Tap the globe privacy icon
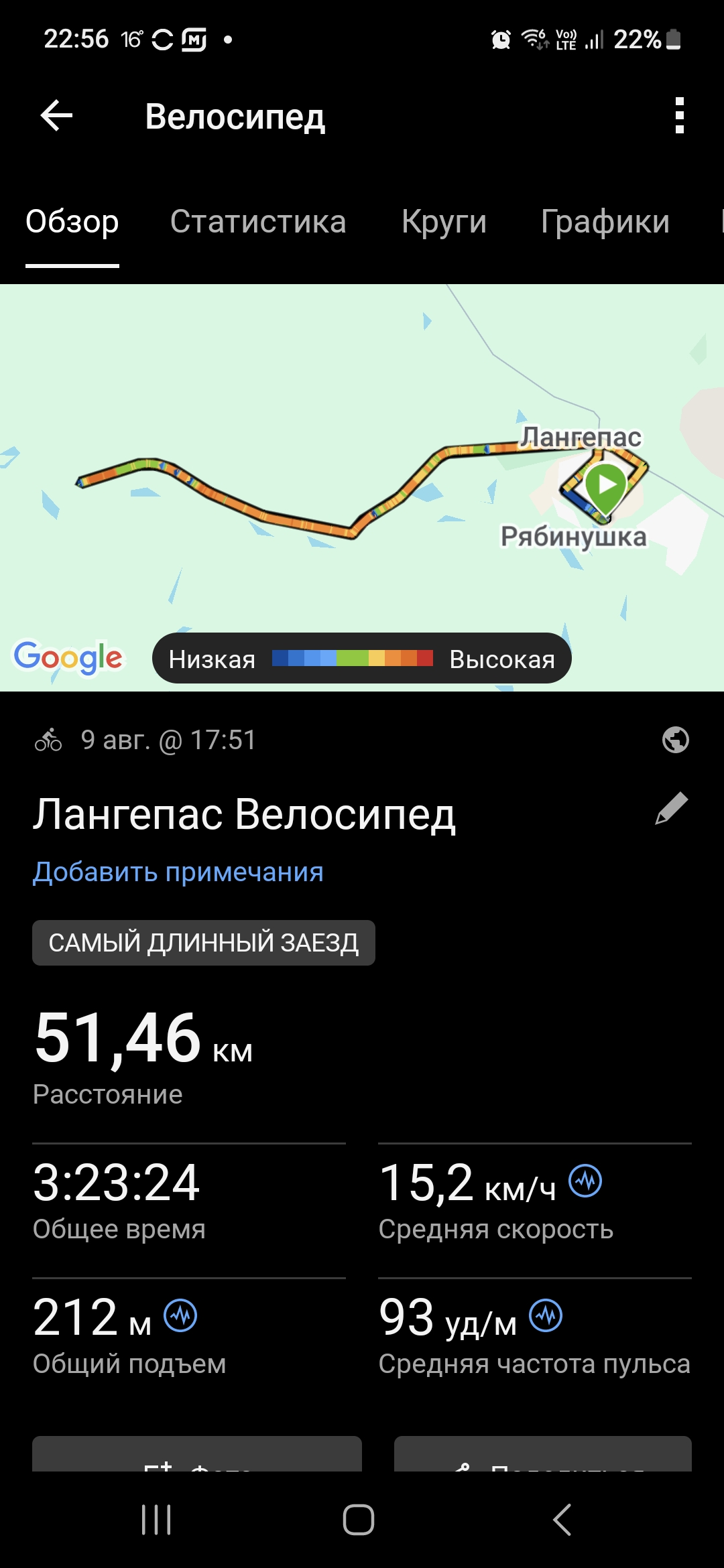The width and height of the screenshot is (724, 1568). [675, 740]
